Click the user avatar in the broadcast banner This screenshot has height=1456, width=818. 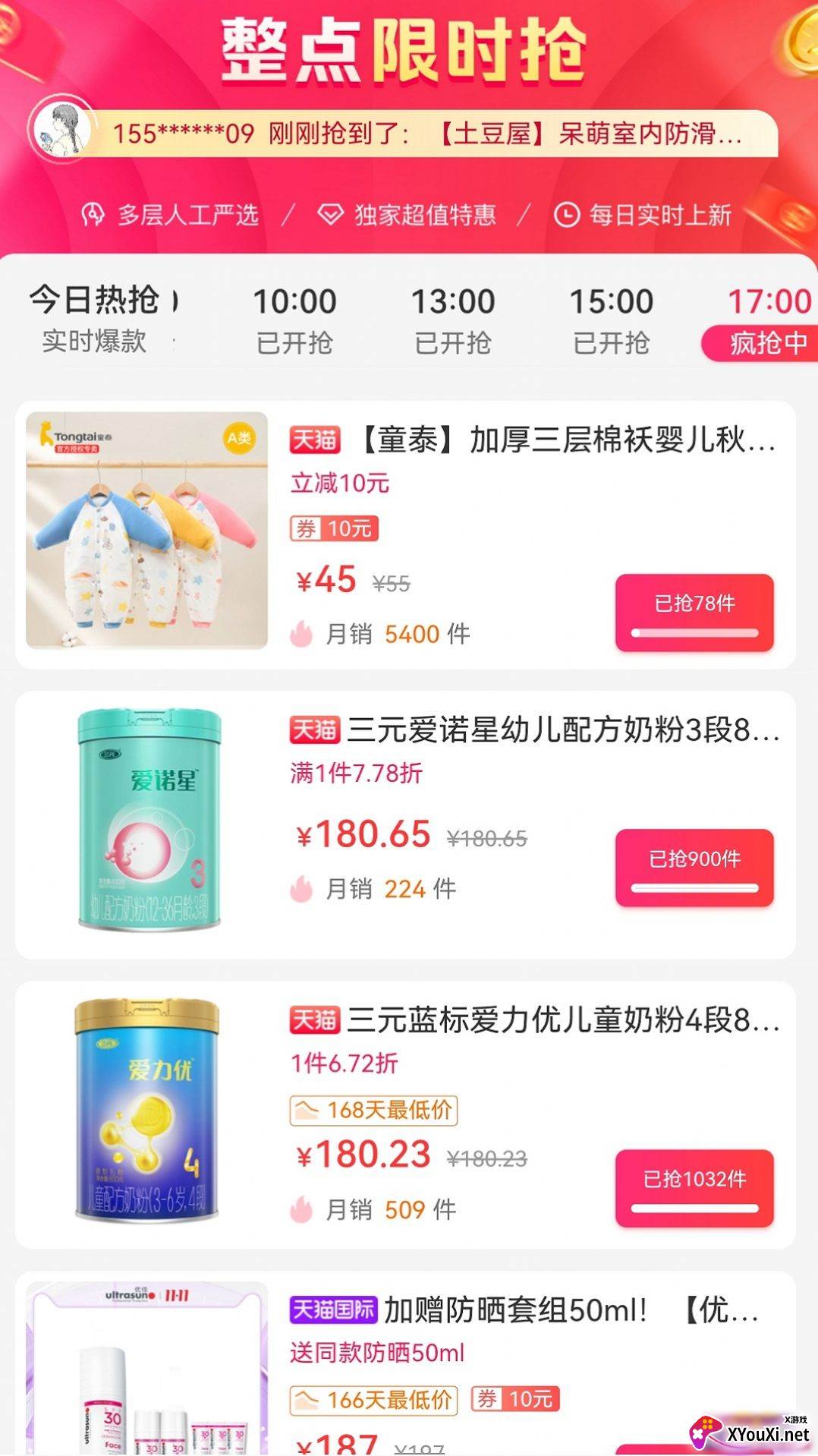[x=64, y=131]
